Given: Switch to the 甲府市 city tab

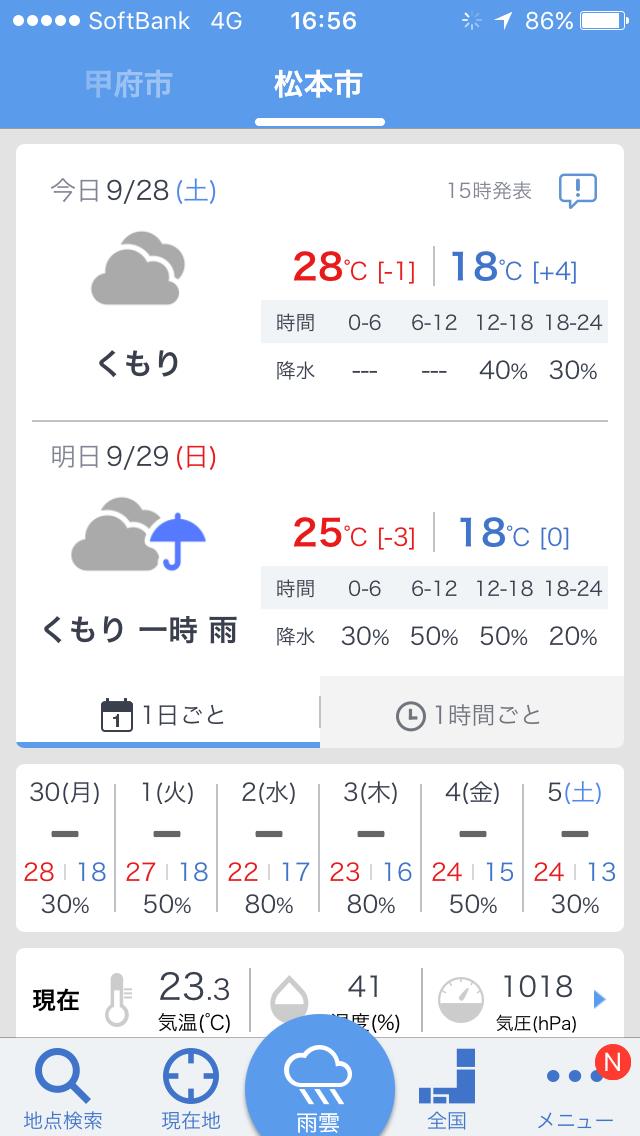Looking at the screenshot, I should click(129, 85).
